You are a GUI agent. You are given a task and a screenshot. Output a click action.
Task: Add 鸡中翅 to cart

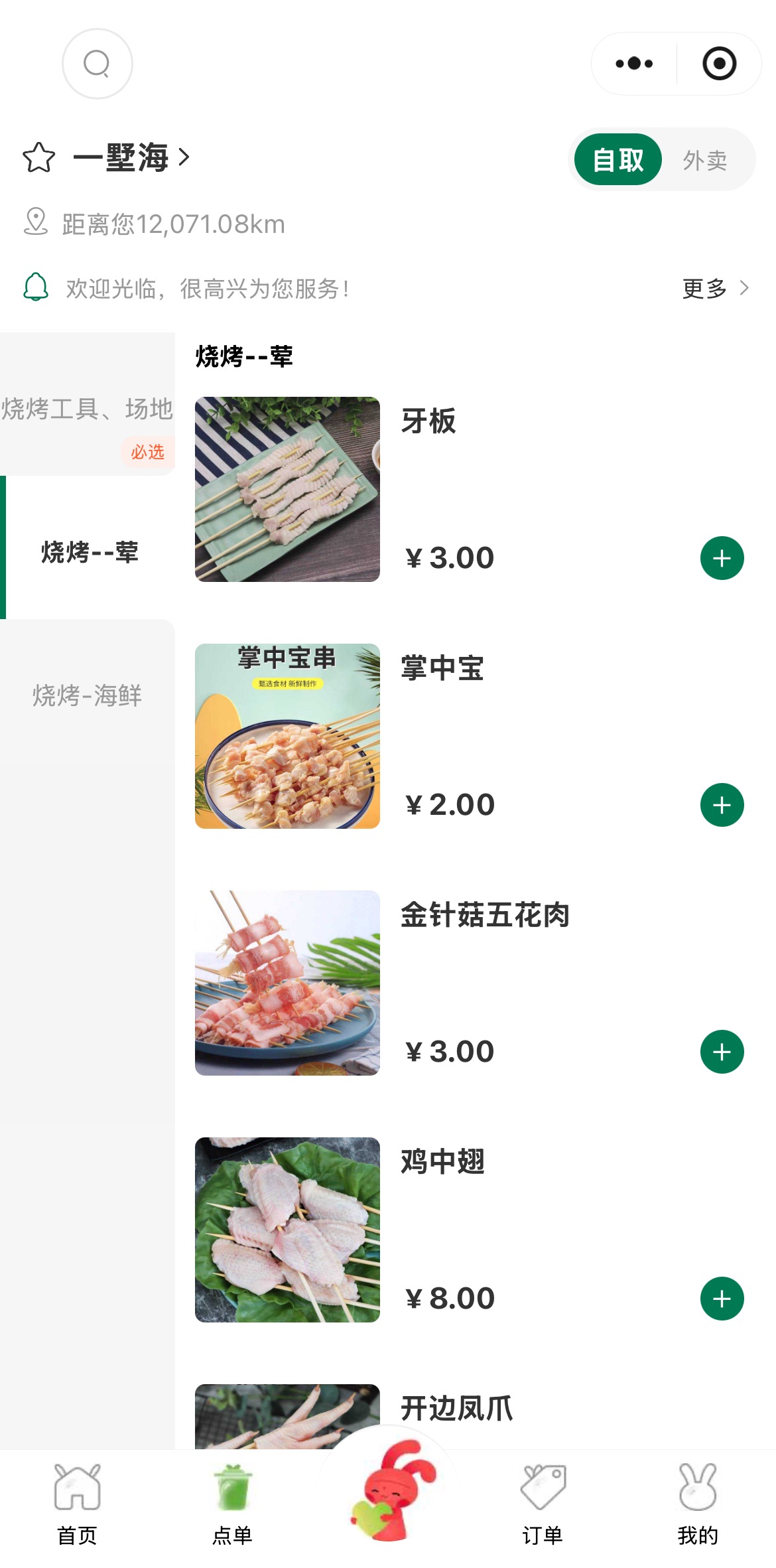pos(722,1299)
